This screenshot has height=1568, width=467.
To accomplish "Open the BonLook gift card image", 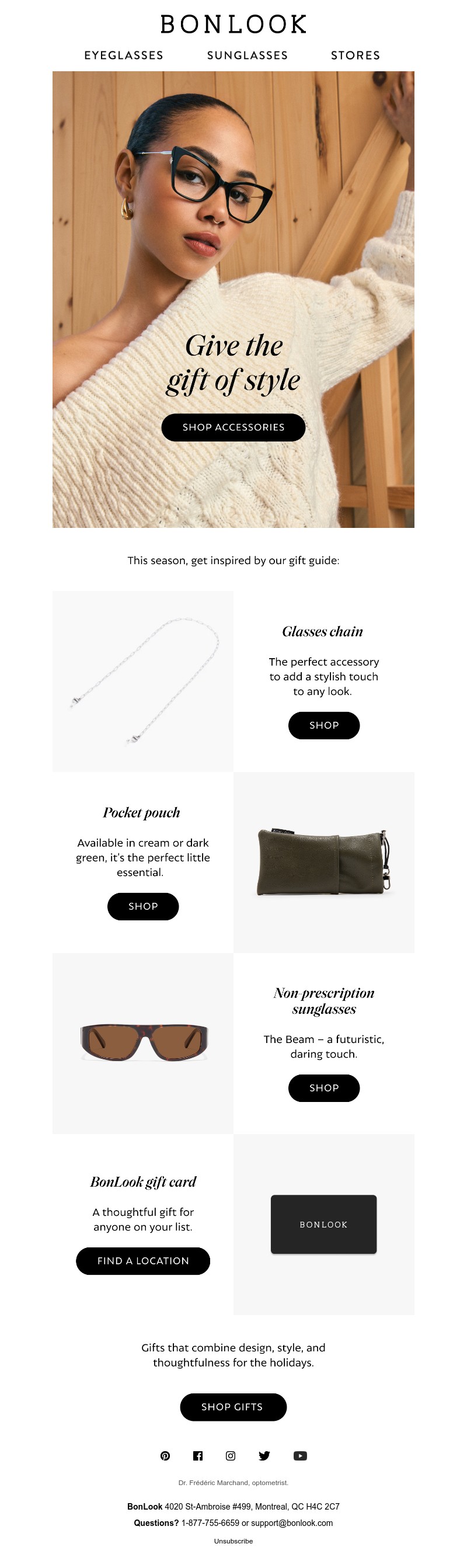I will point(323,1223).
